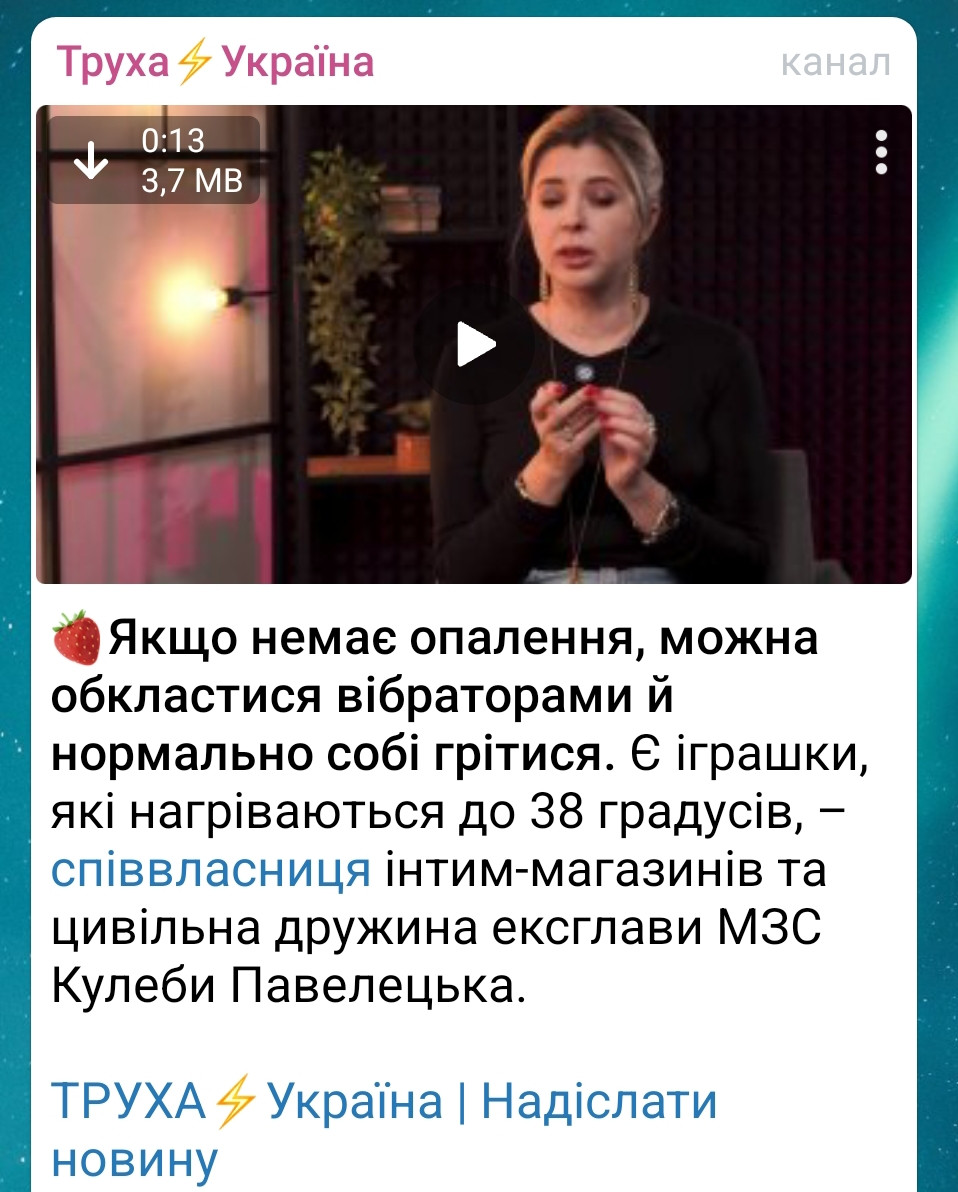
Task: Open the Труха Україна channel name
Action: [x=215, y=63]
